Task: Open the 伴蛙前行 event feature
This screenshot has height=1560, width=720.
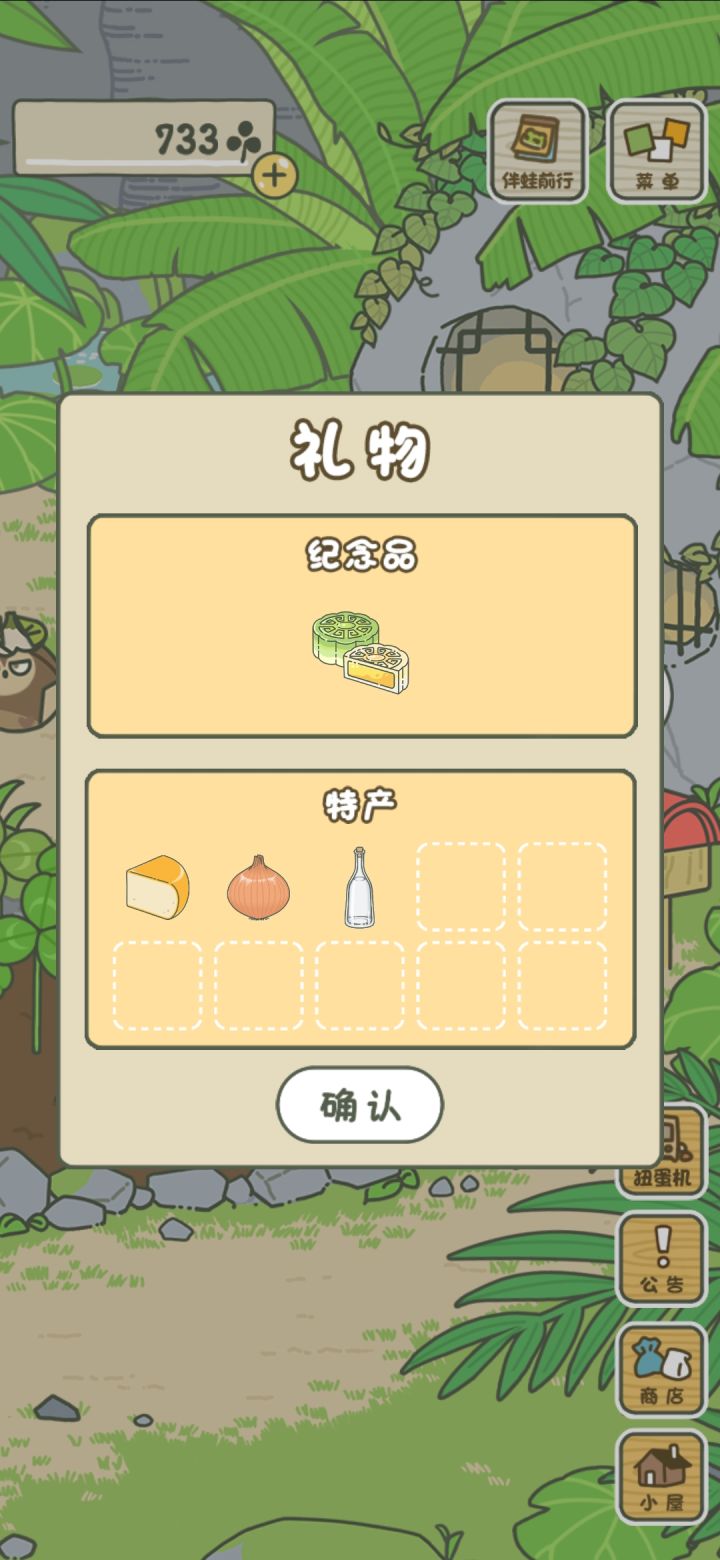Action: pos(538,148)
